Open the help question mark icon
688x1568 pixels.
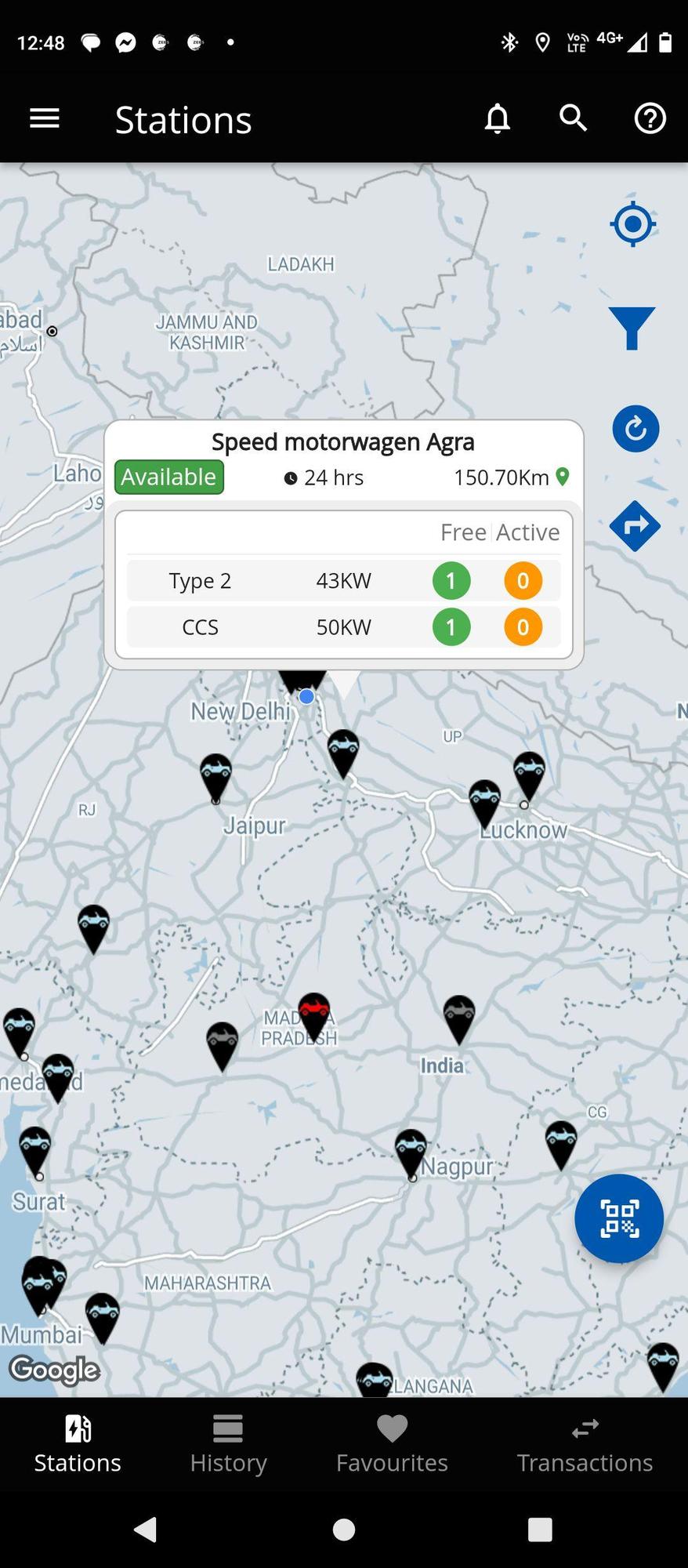[650, 118]
